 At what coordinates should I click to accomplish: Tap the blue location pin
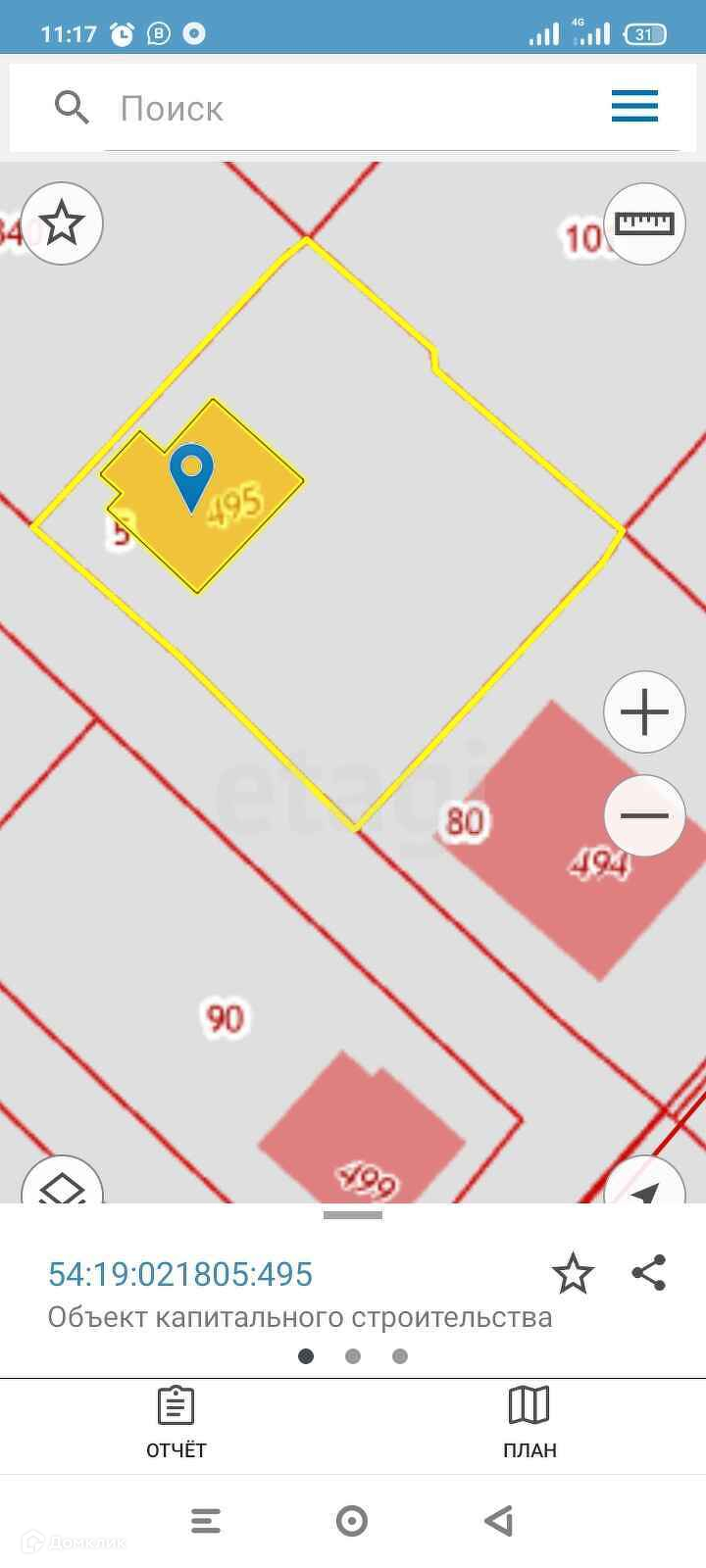point(191,477)
